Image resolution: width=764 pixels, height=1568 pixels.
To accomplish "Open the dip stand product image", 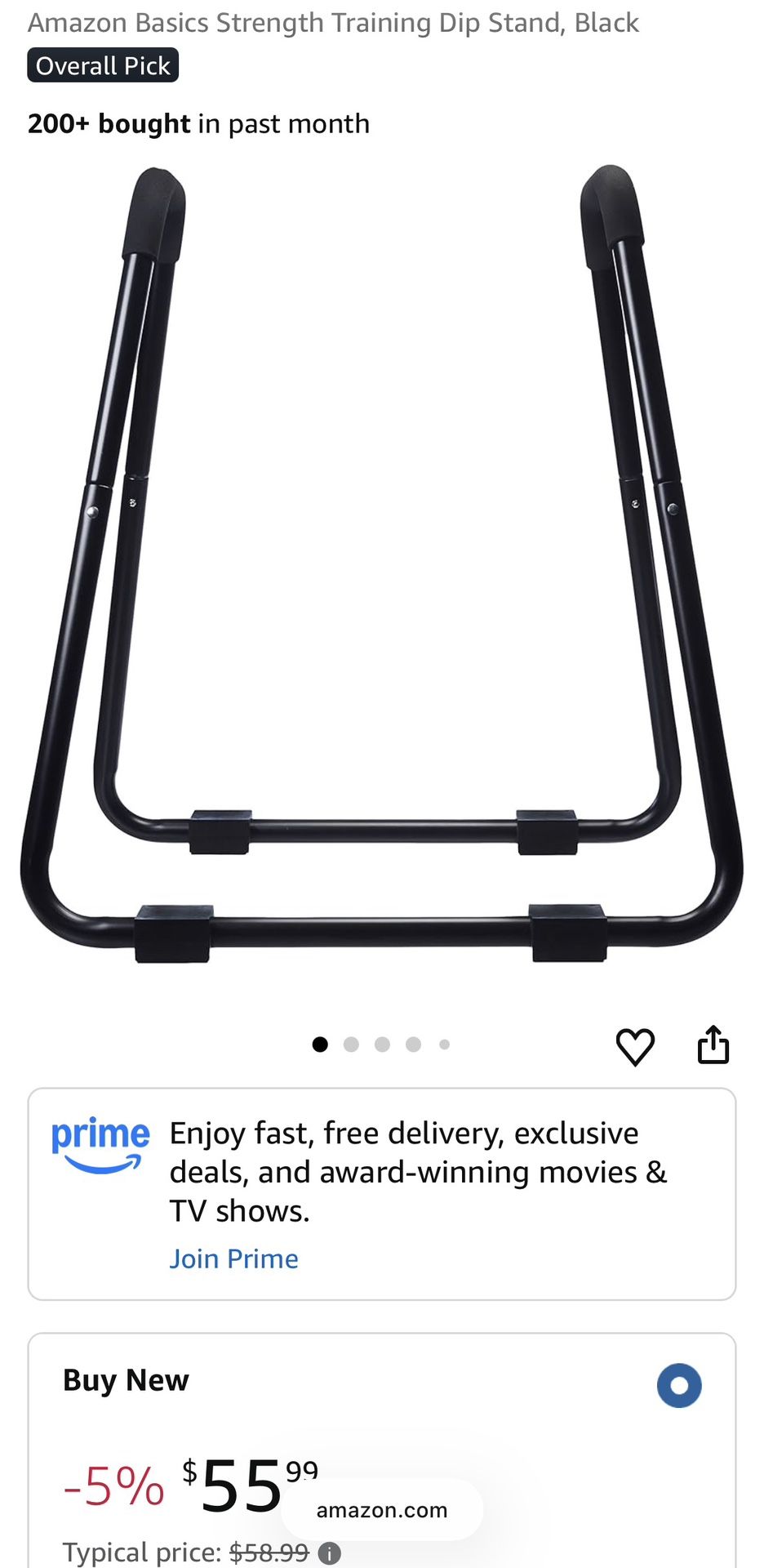I will click(382, 565).
